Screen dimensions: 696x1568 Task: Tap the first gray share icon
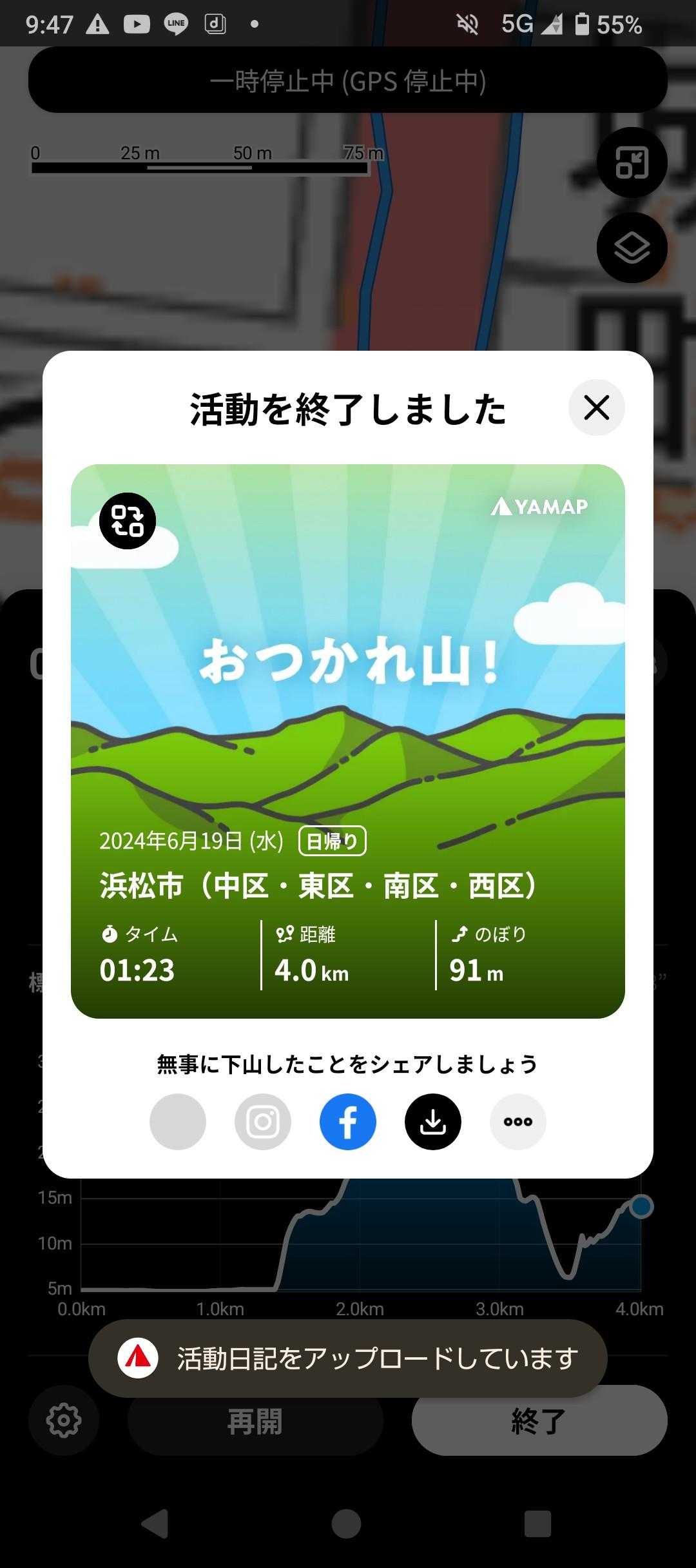(x=178, y=1122)
